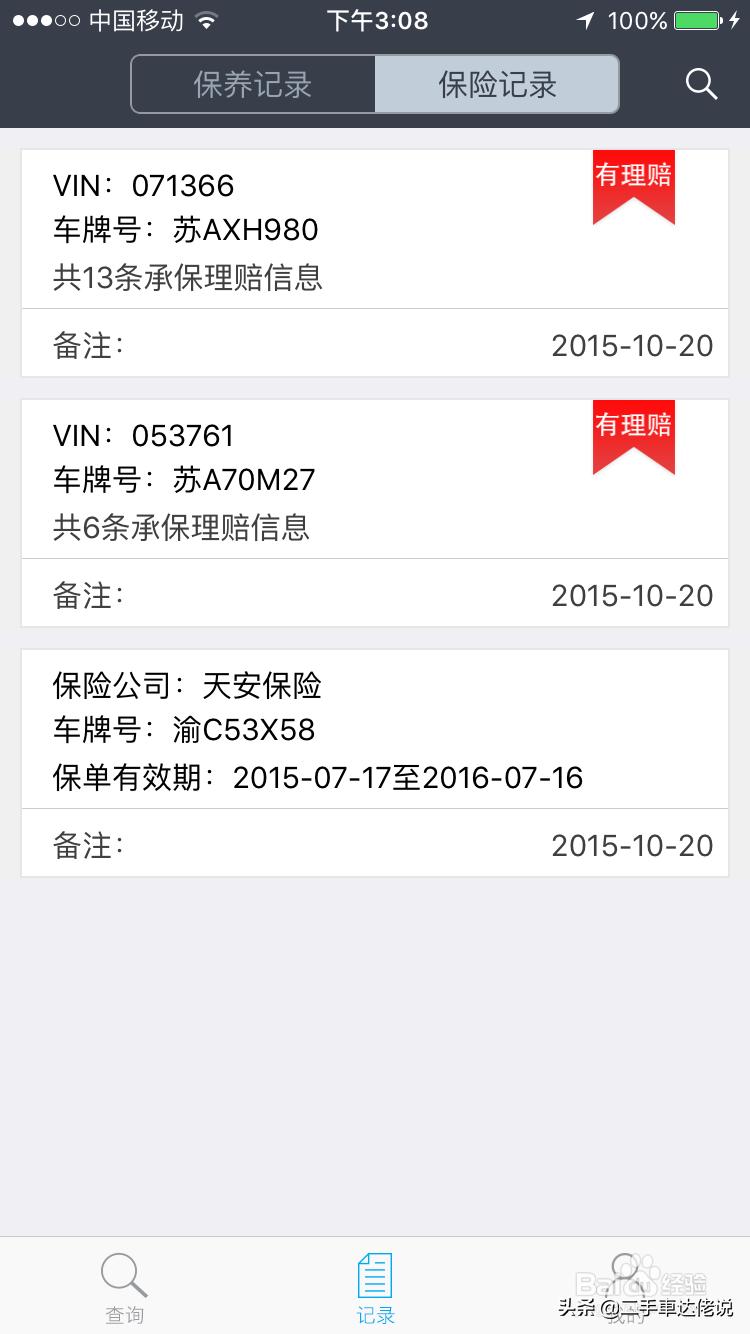Select the 记录 records icon at bottom

tap(374, 1285)
